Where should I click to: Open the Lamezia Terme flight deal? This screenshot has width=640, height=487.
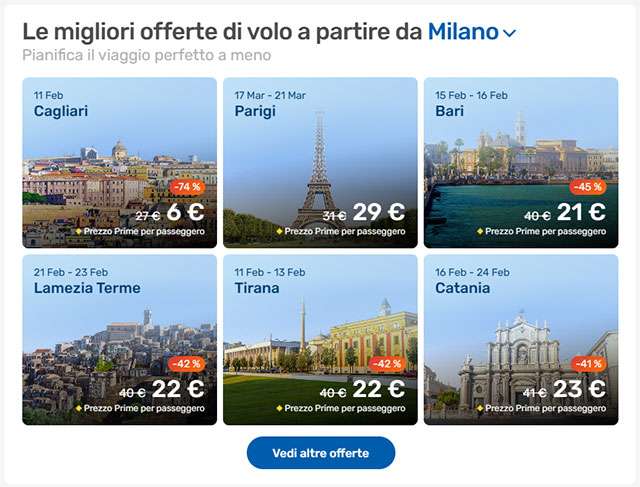coord(119,339)
